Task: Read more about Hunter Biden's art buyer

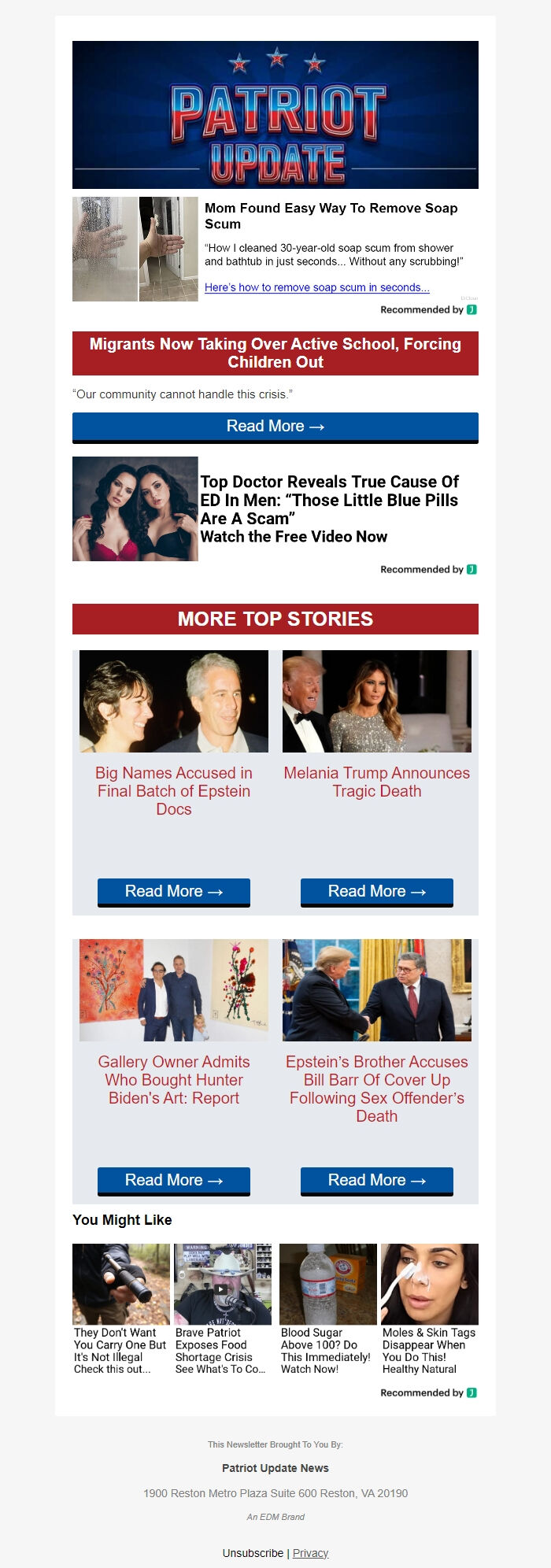Action: tap(174, 1181)
